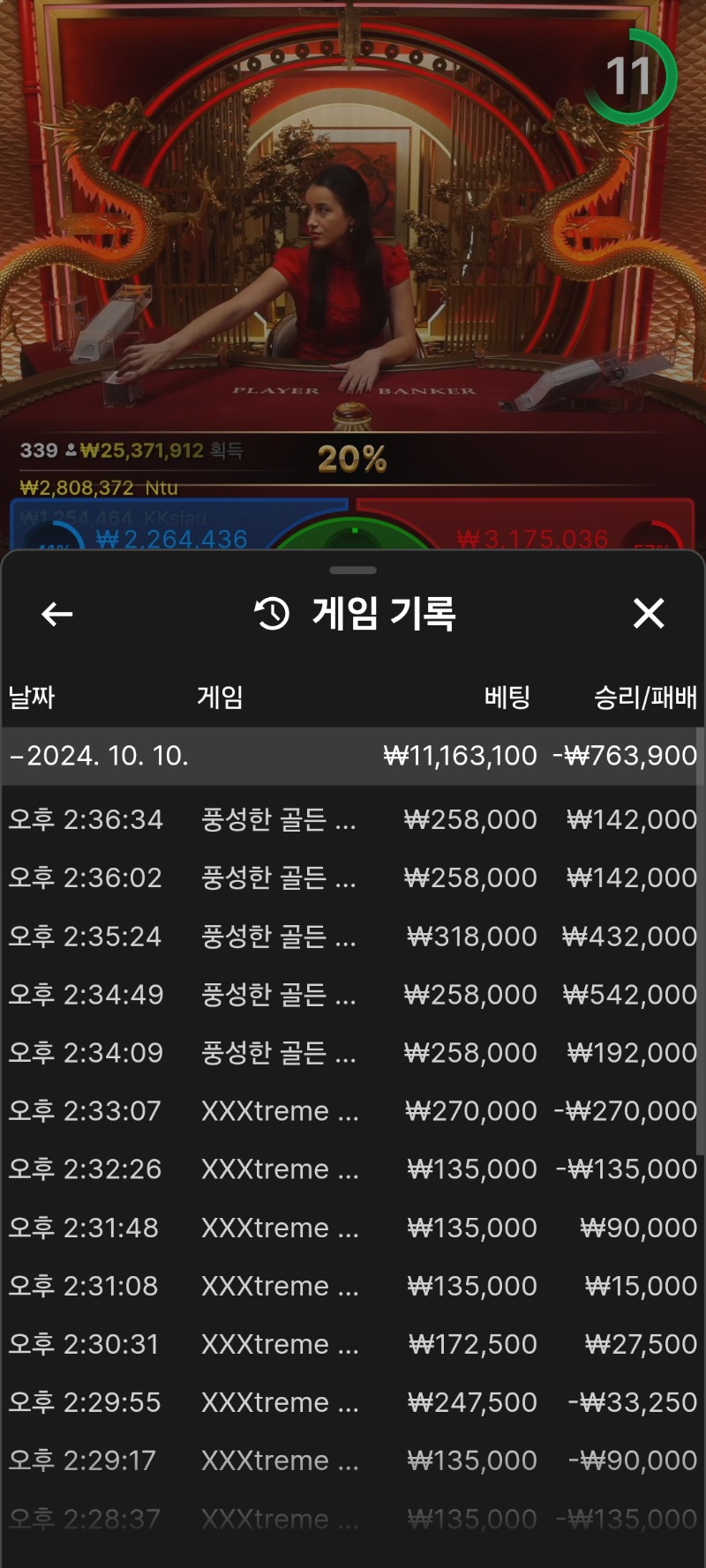Open the 오후 2:32:26 XXXtreme record
The width and height of the screenshot is (706, 1568).
pos(352,1169)
